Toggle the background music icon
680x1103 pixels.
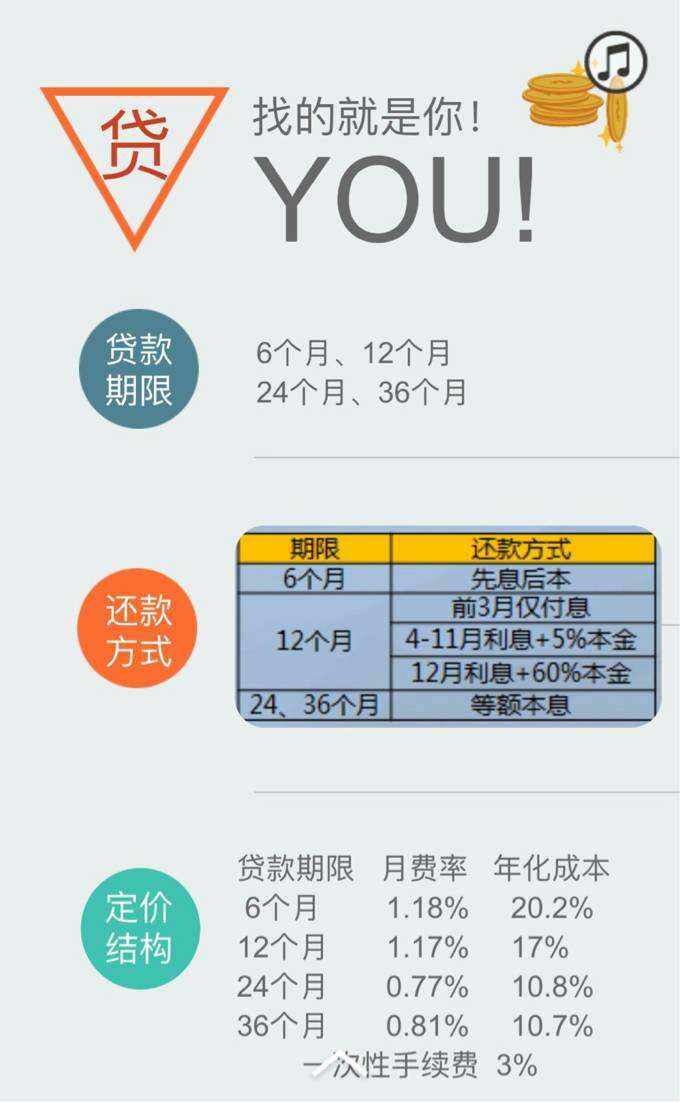coord(616,62)
